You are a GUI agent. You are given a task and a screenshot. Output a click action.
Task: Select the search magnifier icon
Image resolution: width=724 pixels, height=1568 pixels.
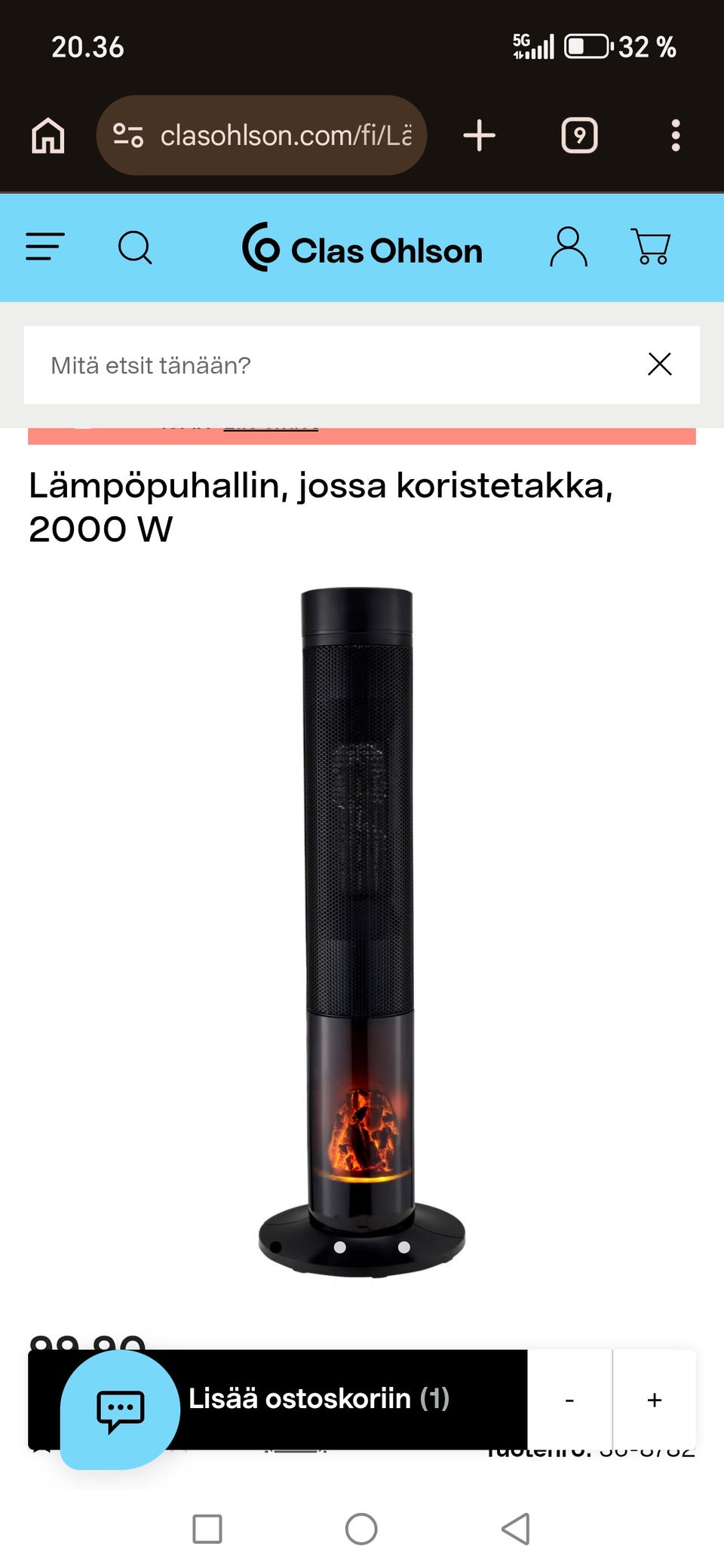(136, 248)
